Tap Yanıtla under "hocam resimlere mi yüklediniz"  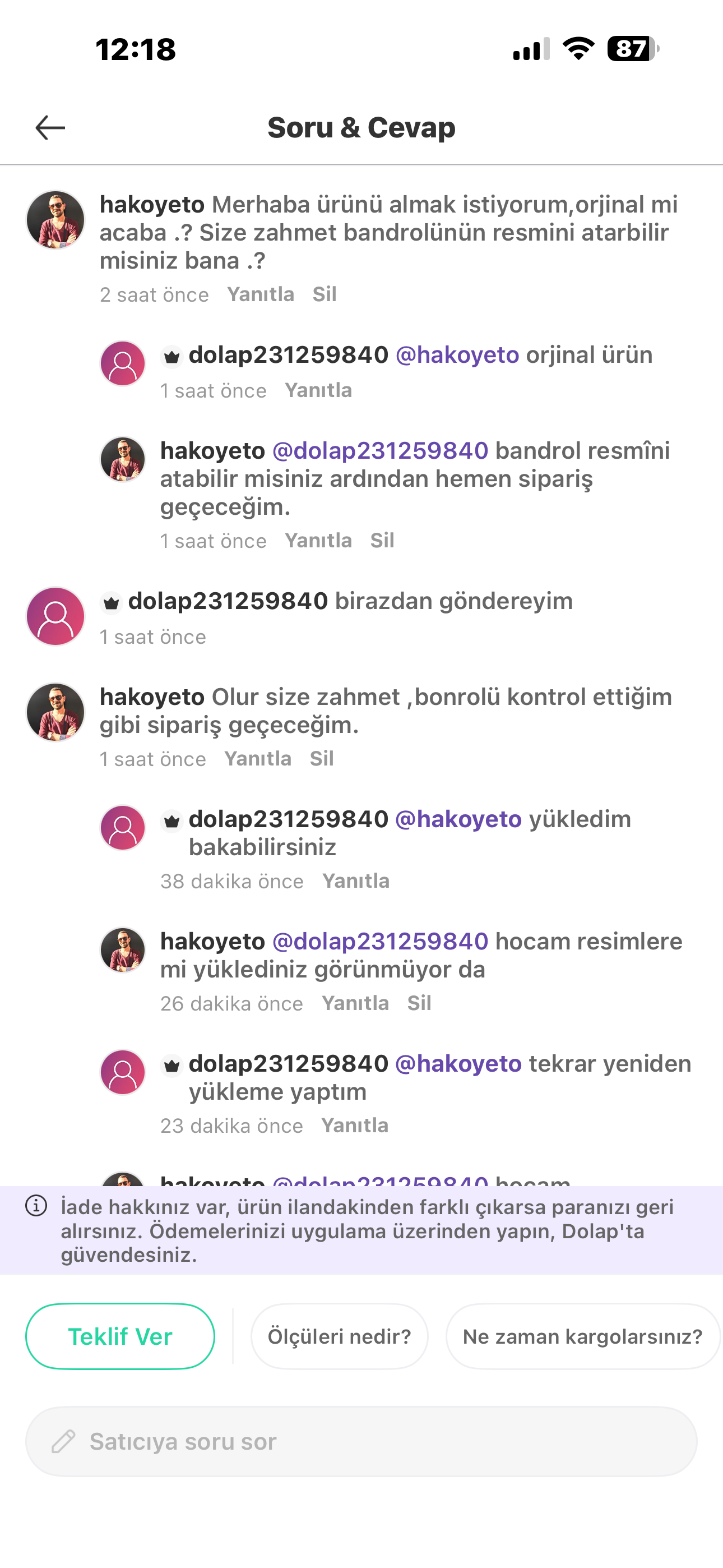coord(355,1003)
